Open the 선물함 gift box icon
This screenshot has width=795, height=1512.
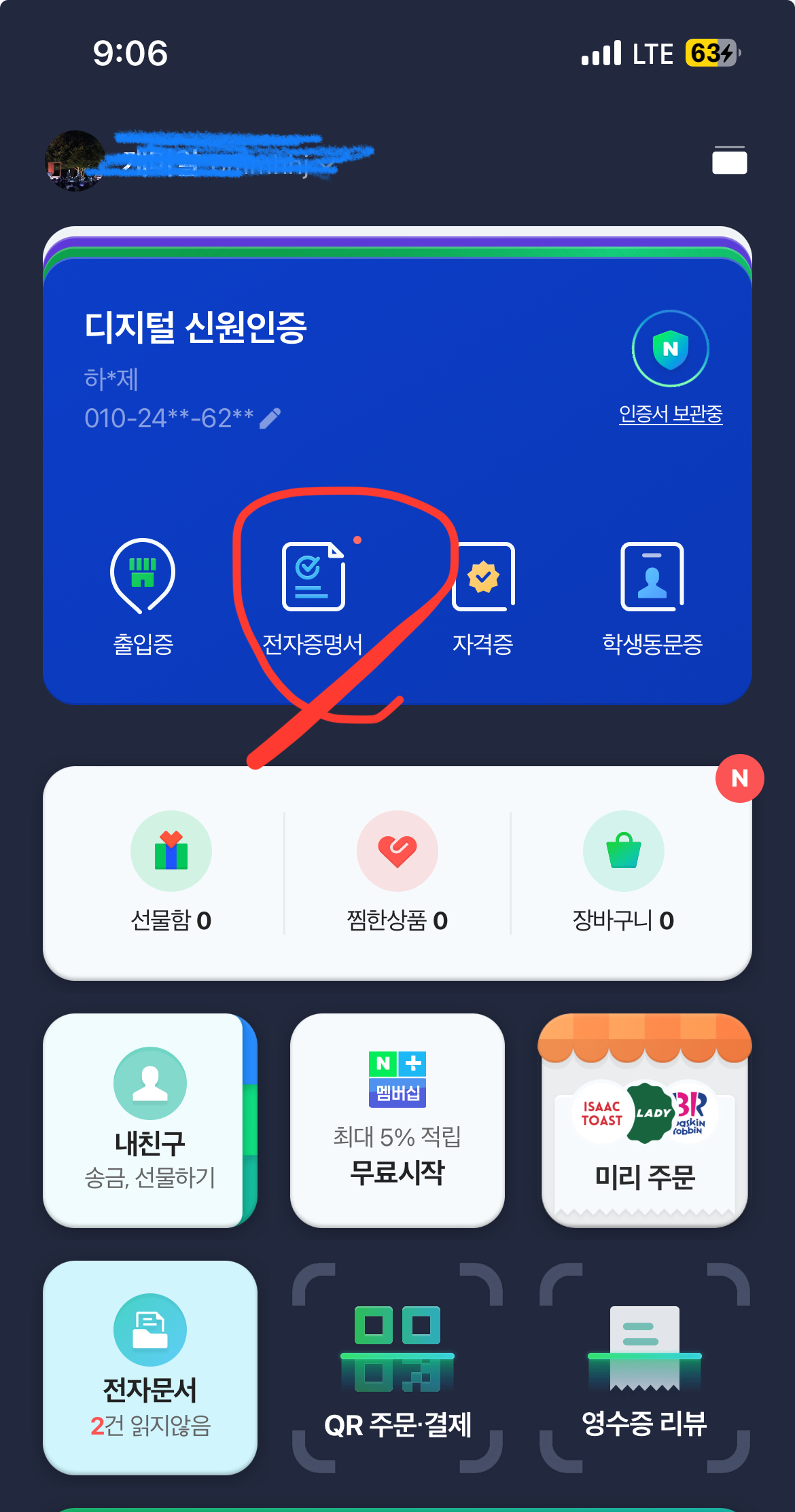tap(172, 850)
